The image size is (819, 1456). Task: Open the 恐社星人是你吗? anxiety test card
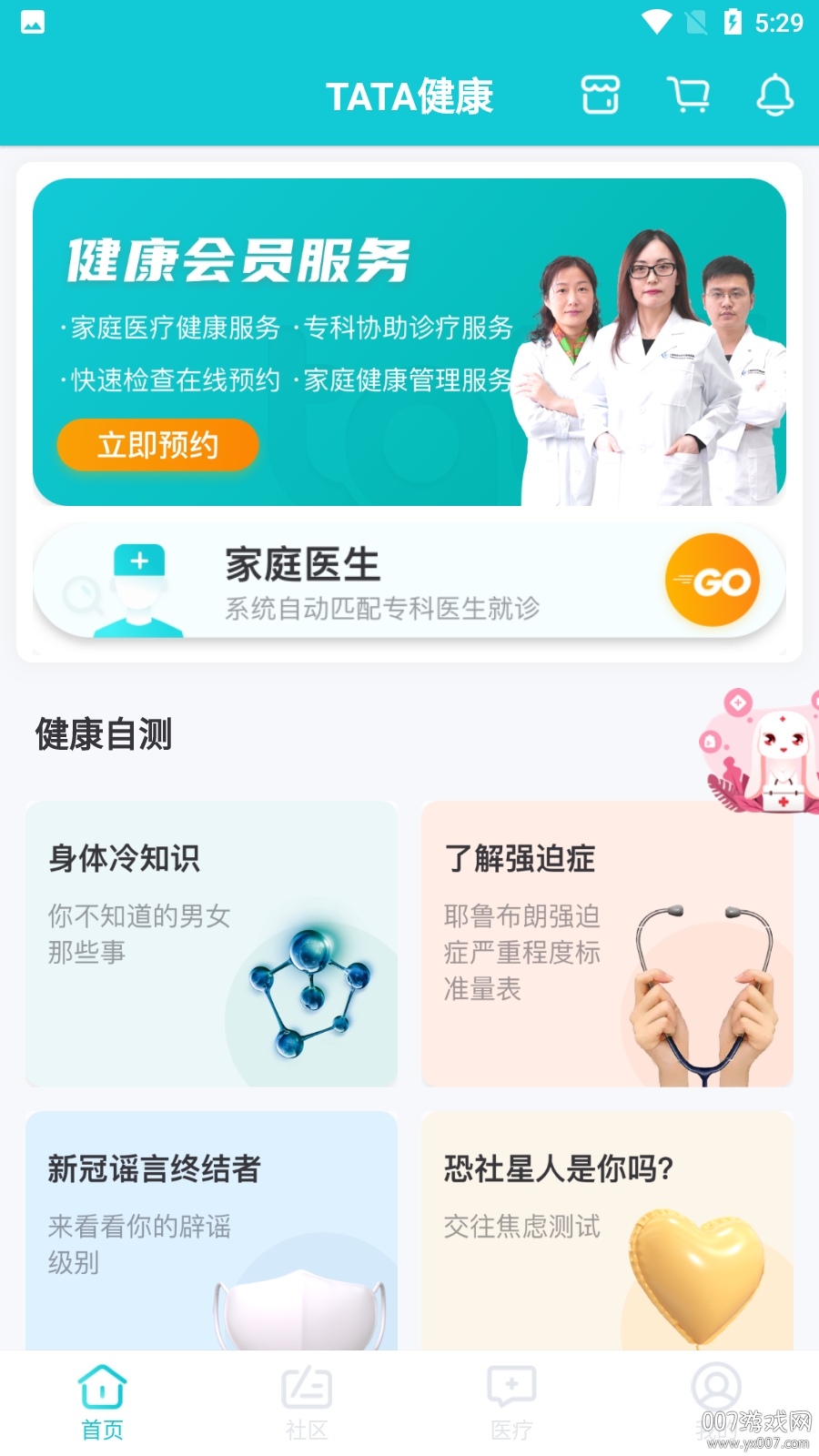(x=607, y=1228)
